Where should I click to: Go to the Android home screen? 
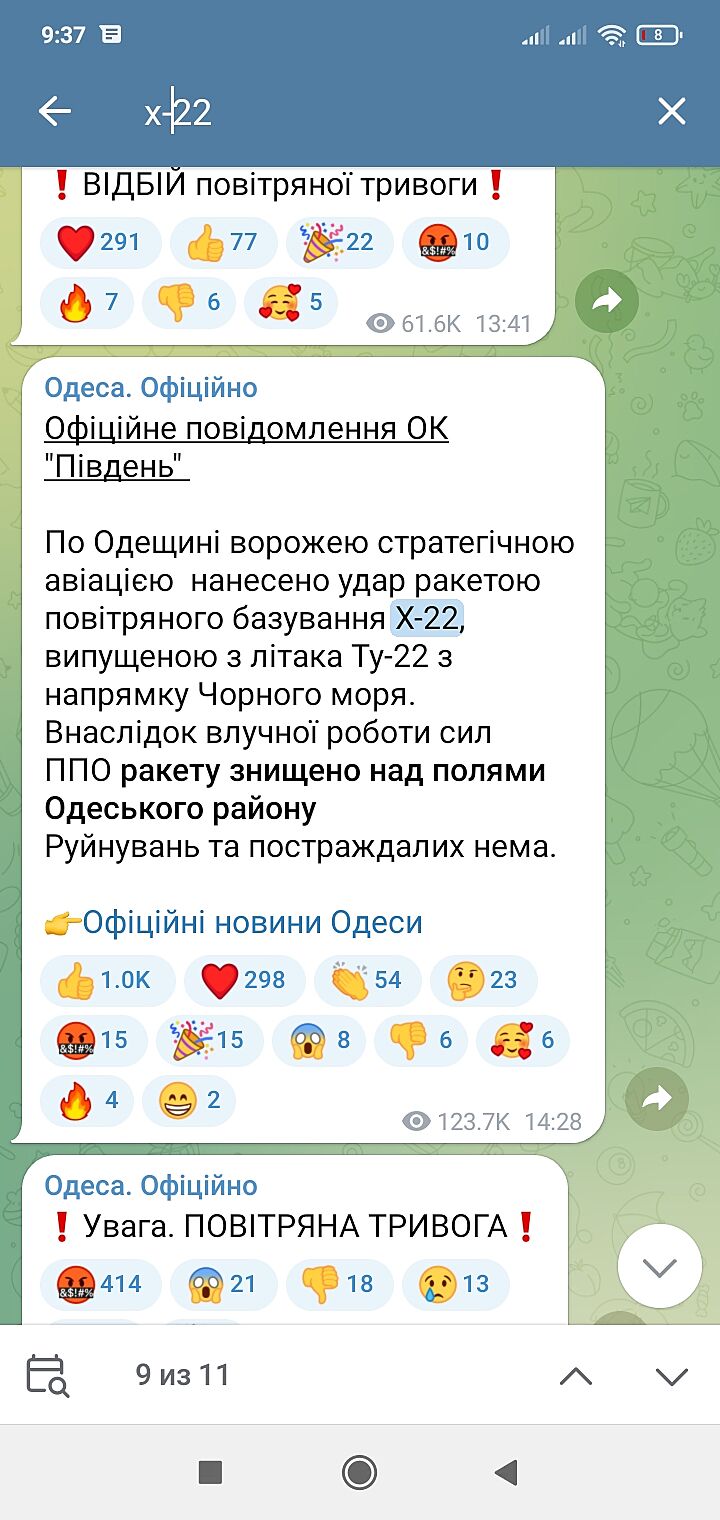tap(359, 1471)
